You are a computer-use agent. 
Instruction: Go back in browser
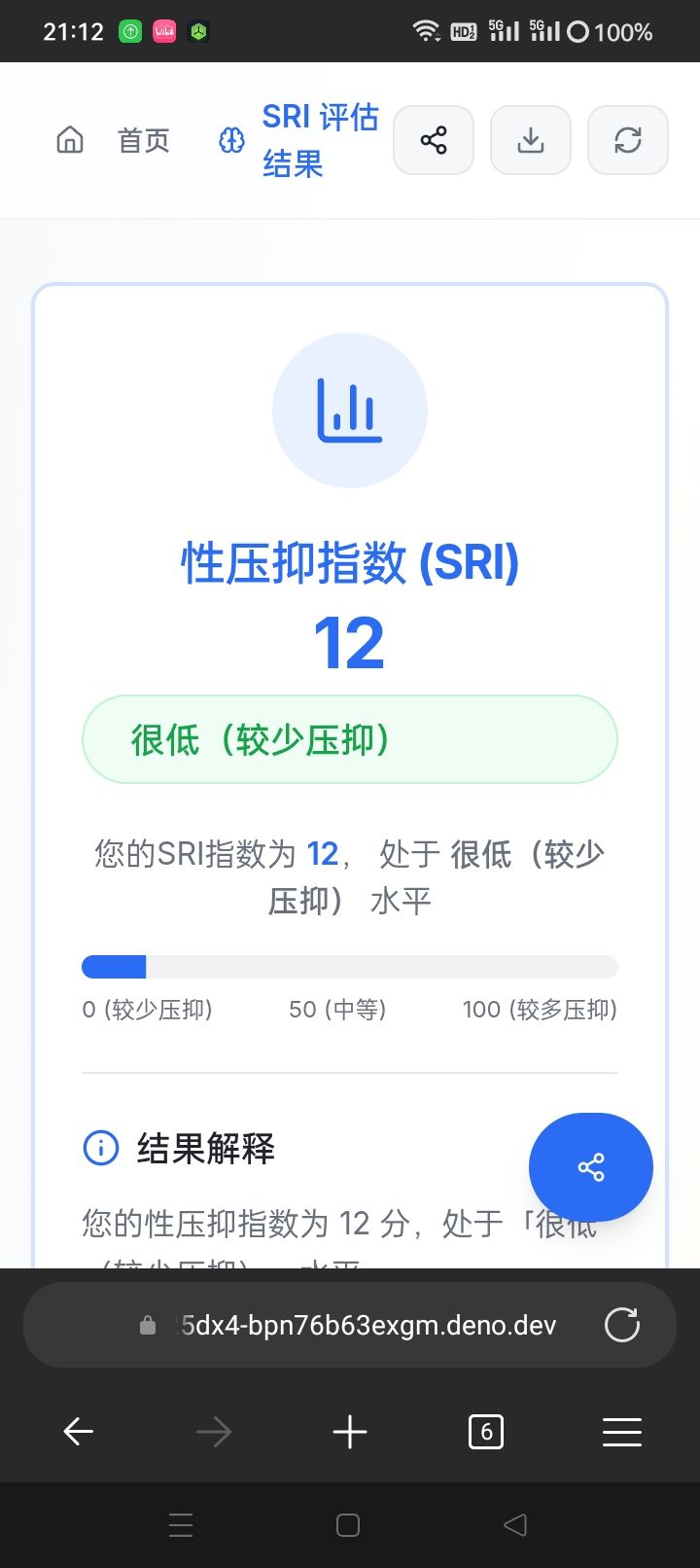(x=78, y=1432)
